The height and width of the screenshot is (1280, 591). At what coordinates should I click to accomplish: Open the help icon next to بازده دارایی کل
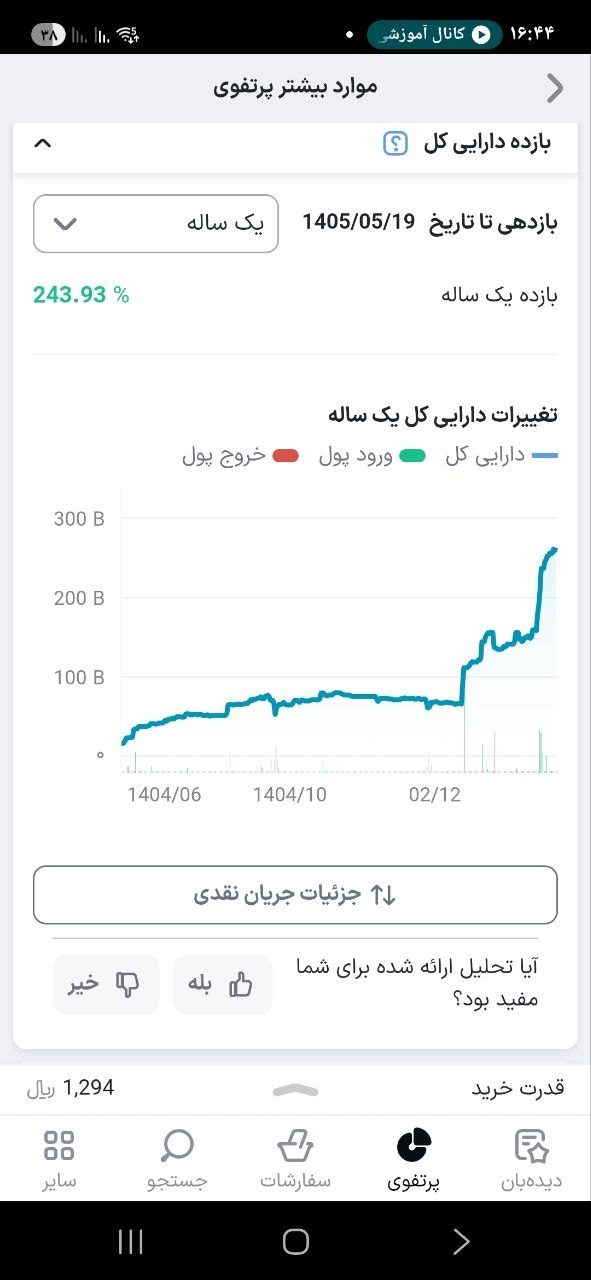(x=396, y=143)
